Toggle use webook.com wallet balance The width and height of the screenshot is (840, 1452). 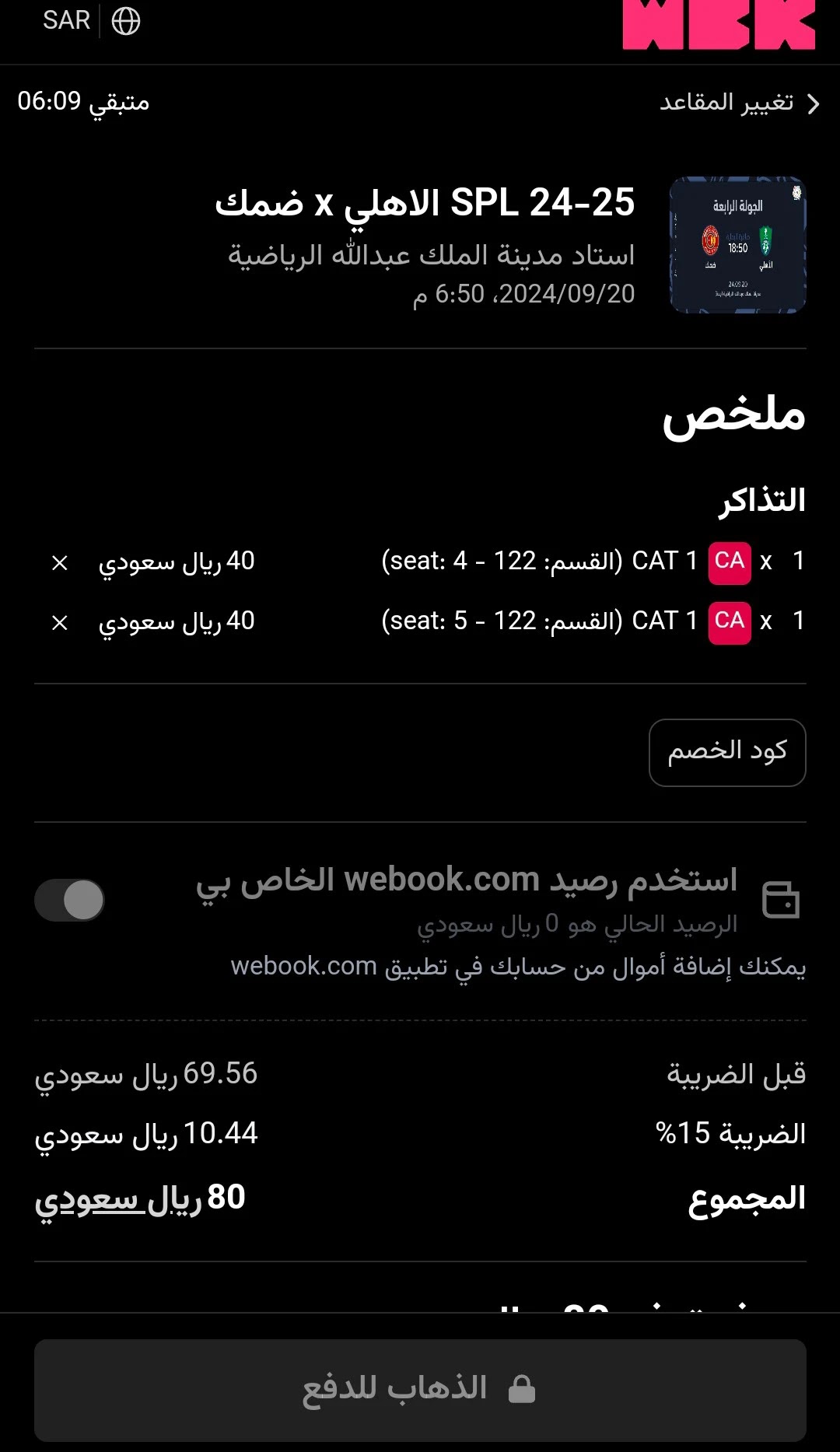(70, 900)
